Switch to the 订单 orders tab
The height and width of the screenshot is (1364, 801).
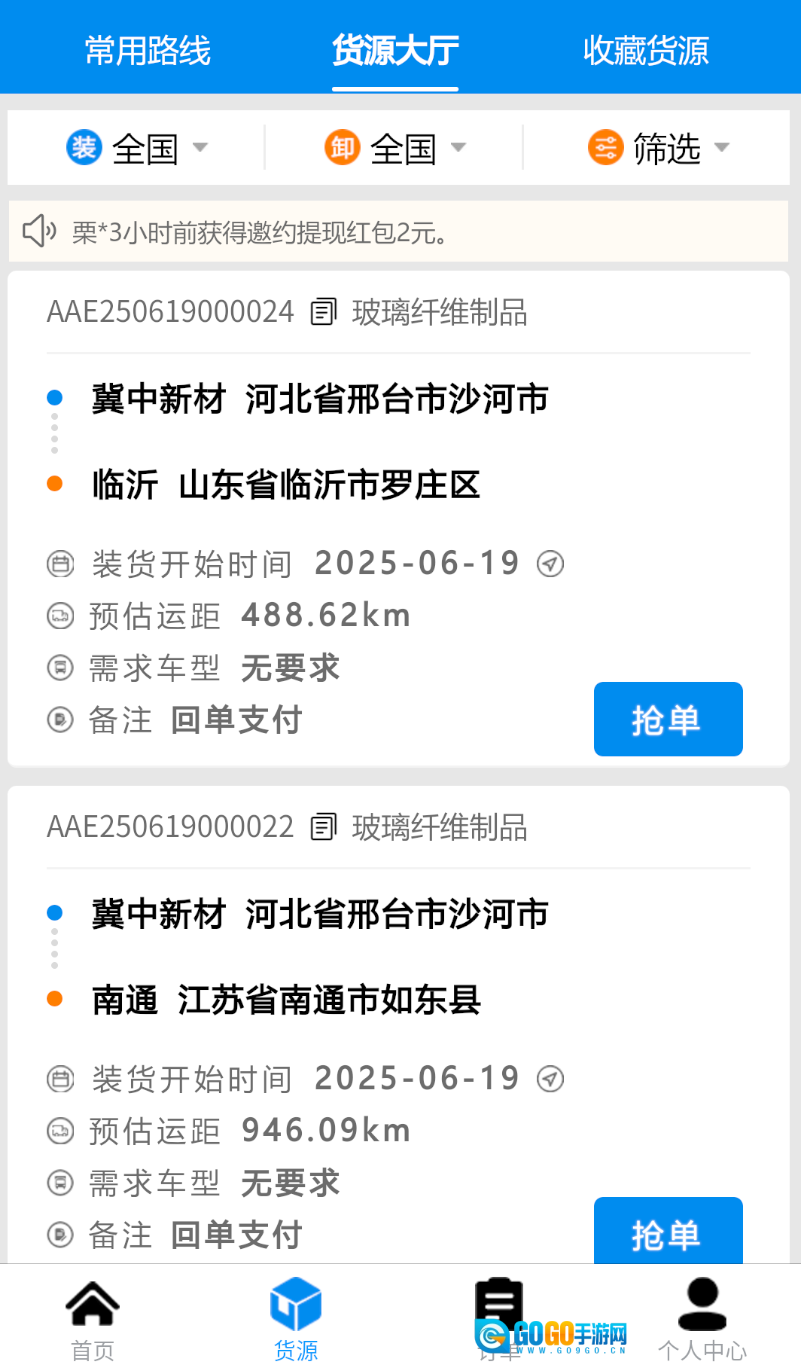[498, 1320]
